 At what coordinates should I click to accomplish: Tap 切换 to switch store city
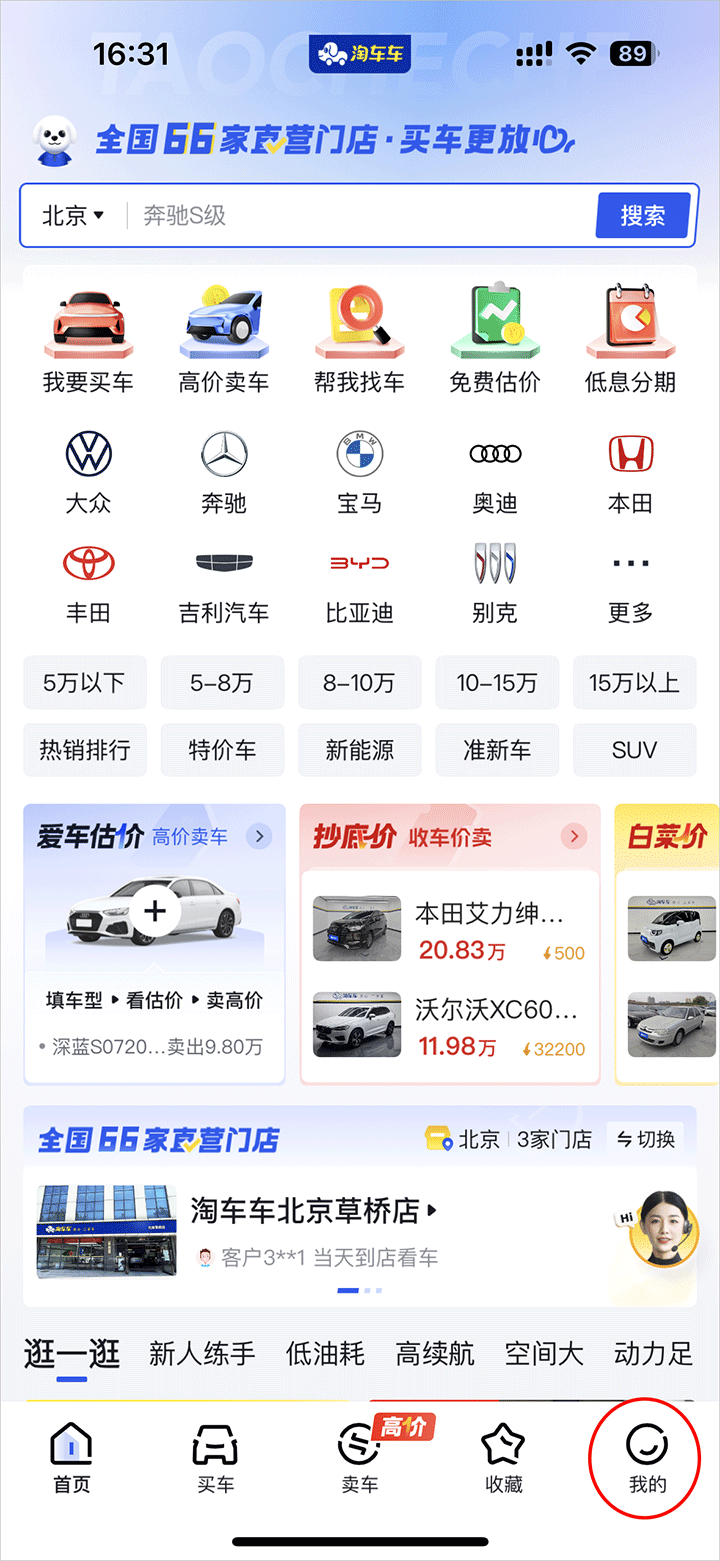(x=646, y=1139)
